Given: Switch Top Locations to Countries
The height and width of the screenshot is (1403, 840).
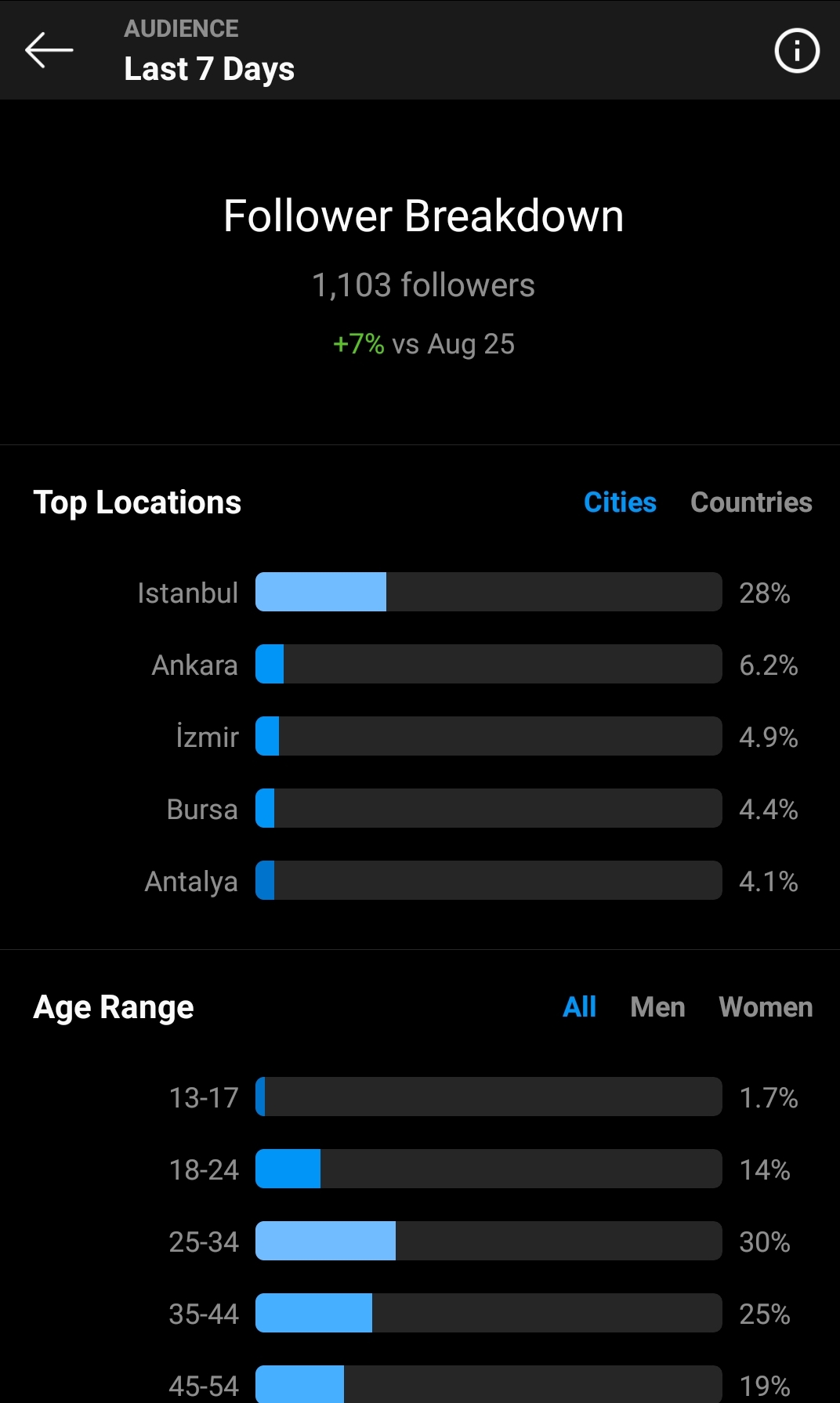Looking at the screenshot, I should (751, 502).
